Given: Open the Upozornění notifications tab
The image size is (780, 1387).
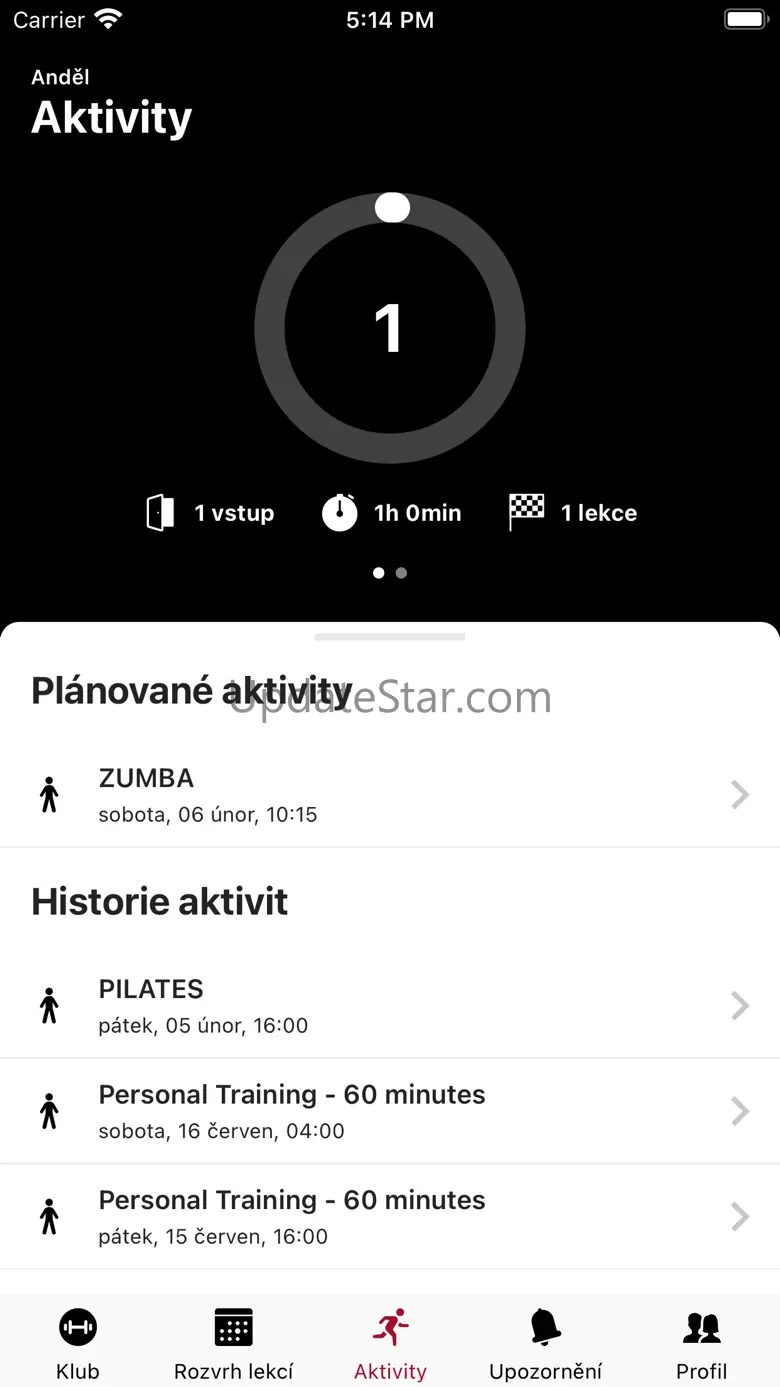Looking at the screenshot, I should coord(546,1343).
